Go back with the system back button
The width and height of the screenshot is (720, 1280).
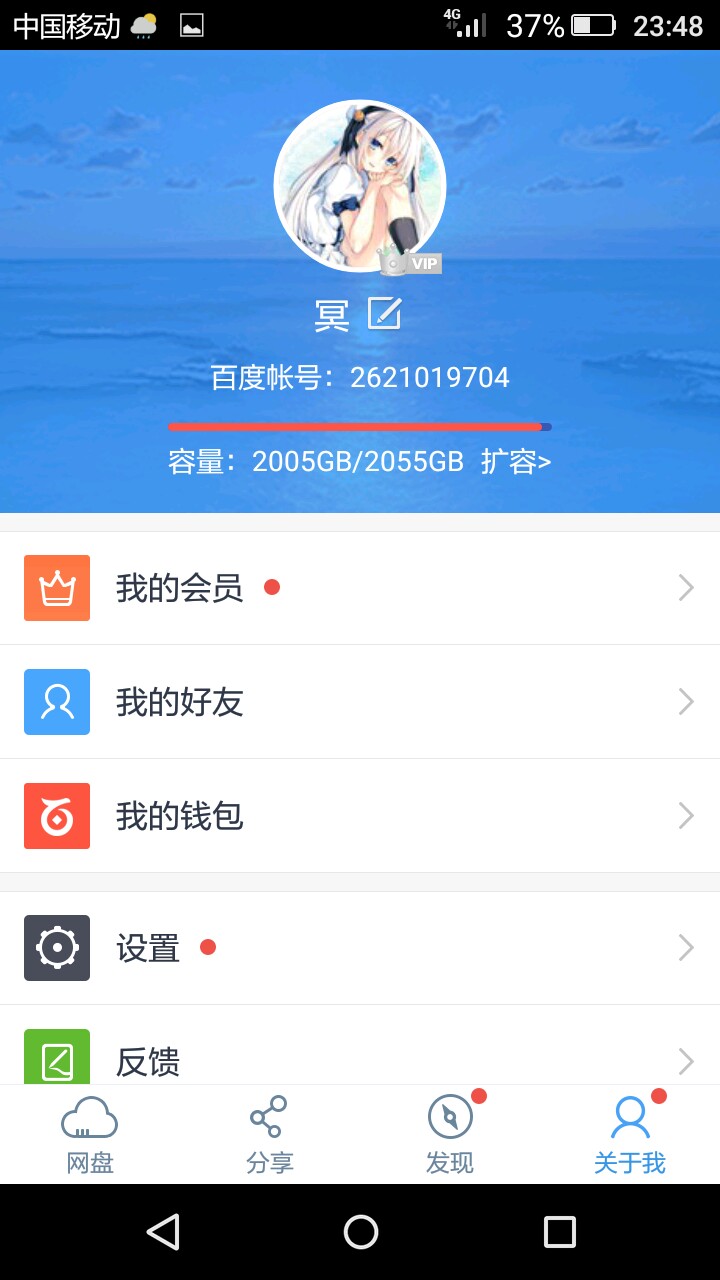pos(163,1231)
